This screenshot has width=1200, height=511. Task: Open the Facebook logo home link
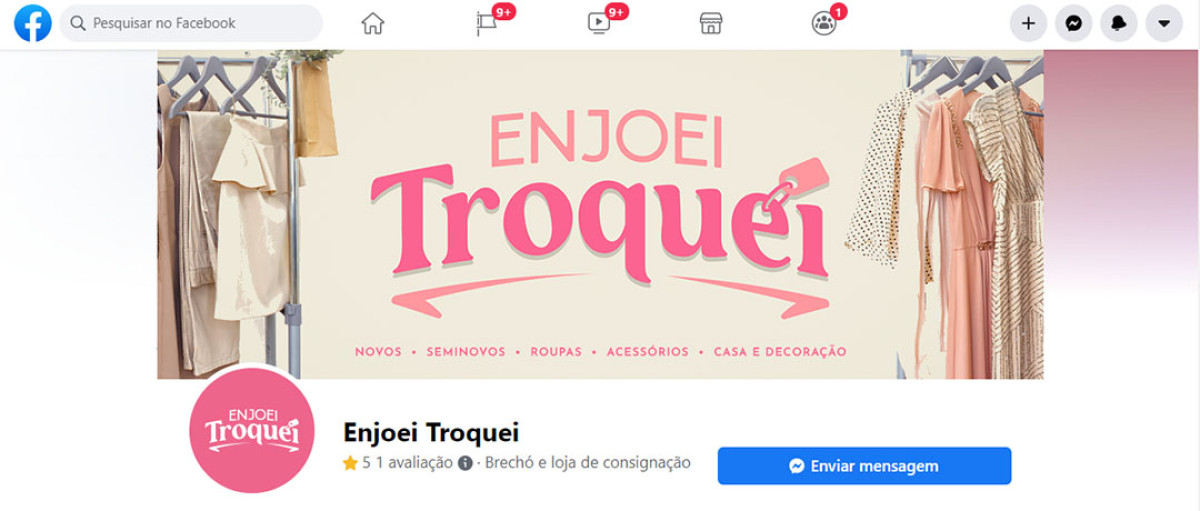33,23
